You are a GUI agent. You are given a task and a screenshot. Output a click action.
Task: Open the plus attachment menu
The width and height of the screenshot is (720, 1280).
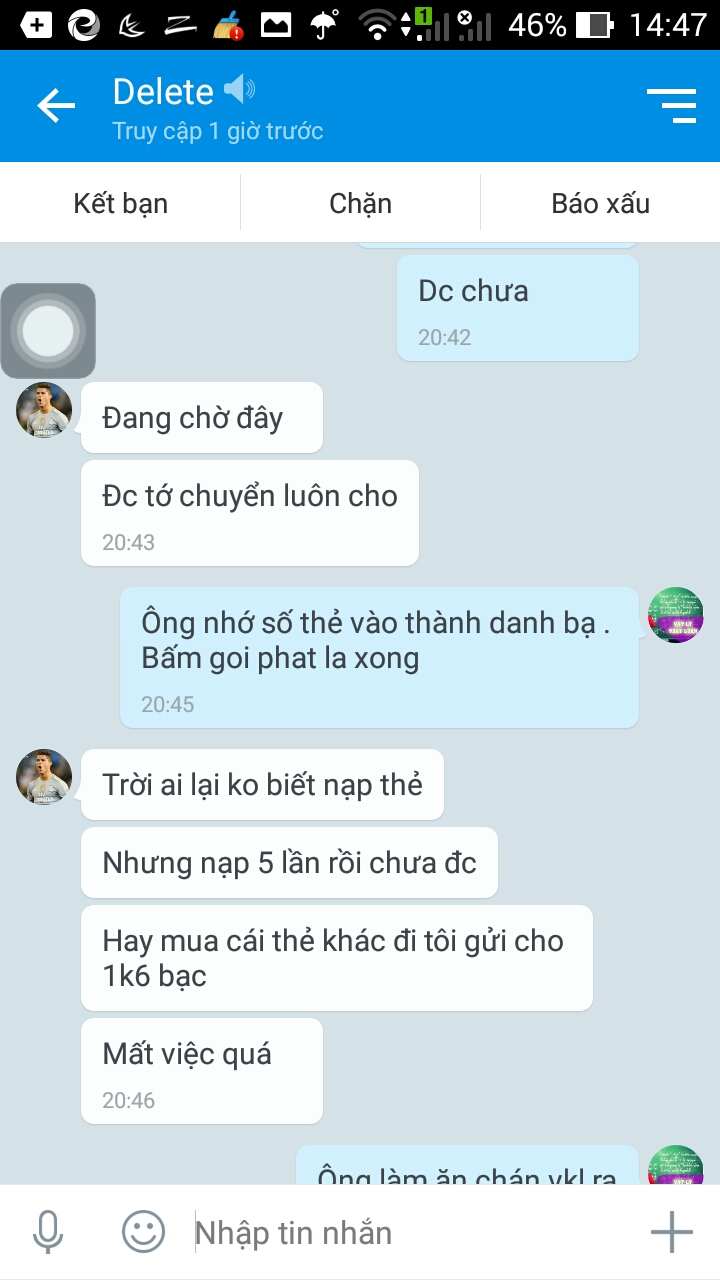671,1232
